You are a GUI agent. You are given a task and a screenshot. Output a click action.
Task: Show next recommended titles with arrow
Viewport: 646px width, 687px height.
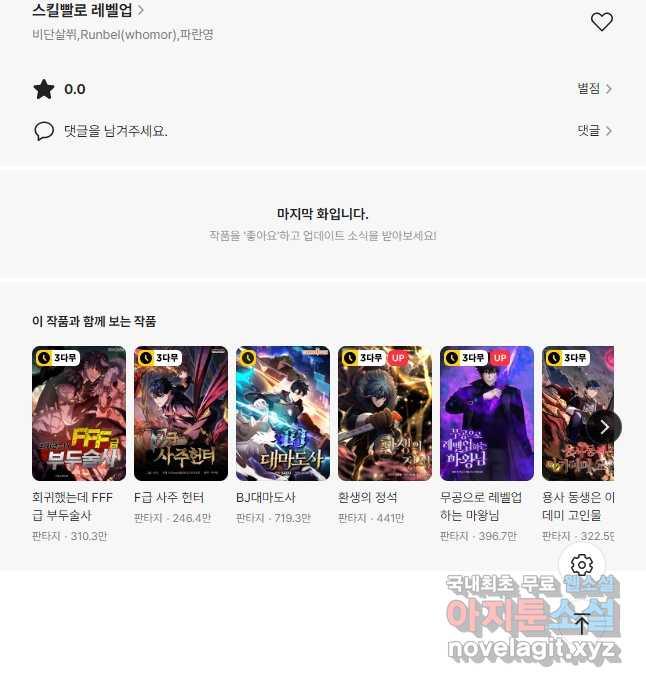point(603,427)
